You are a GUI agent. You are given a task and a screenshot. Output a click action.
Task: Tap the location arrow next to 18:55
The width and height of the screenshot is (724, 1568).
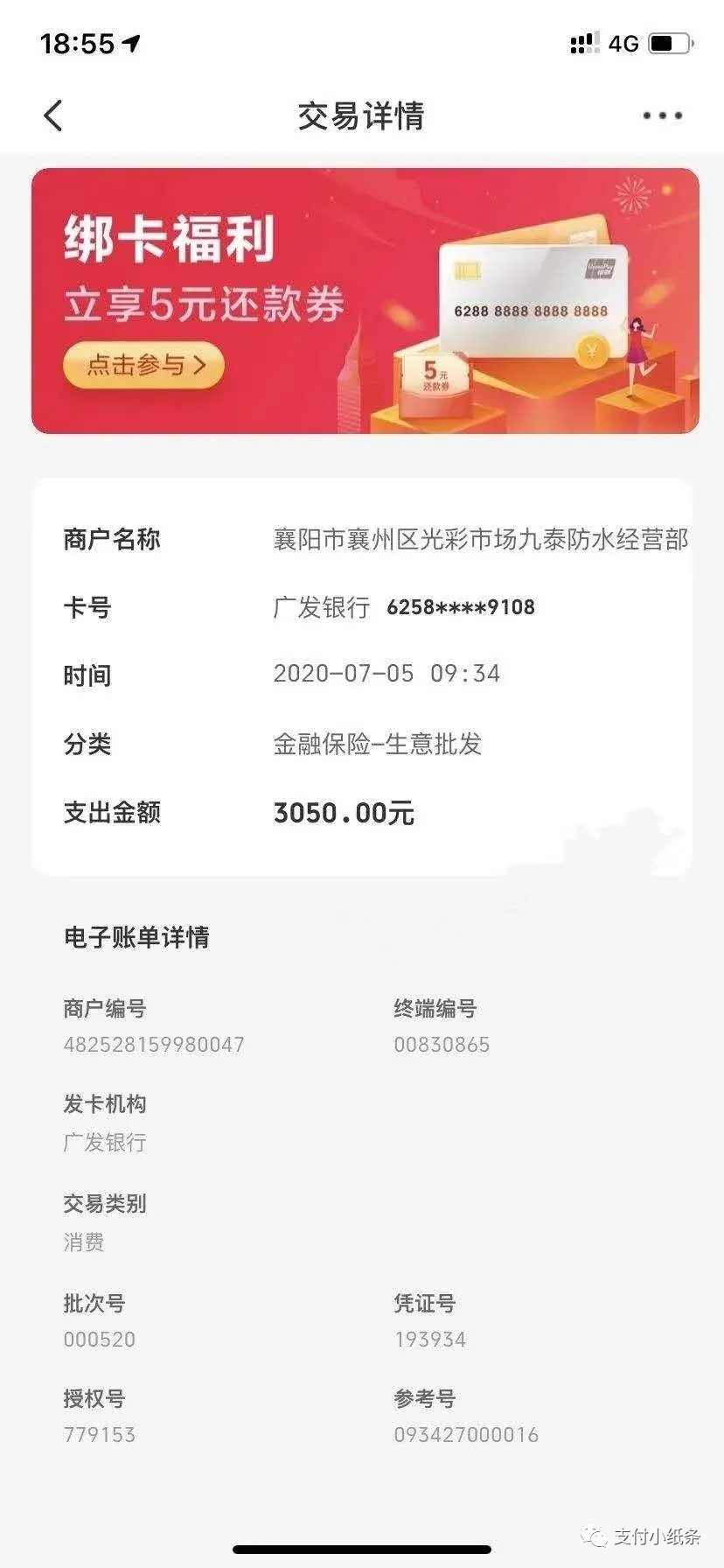pyautogui.click(x=129, y=42)
